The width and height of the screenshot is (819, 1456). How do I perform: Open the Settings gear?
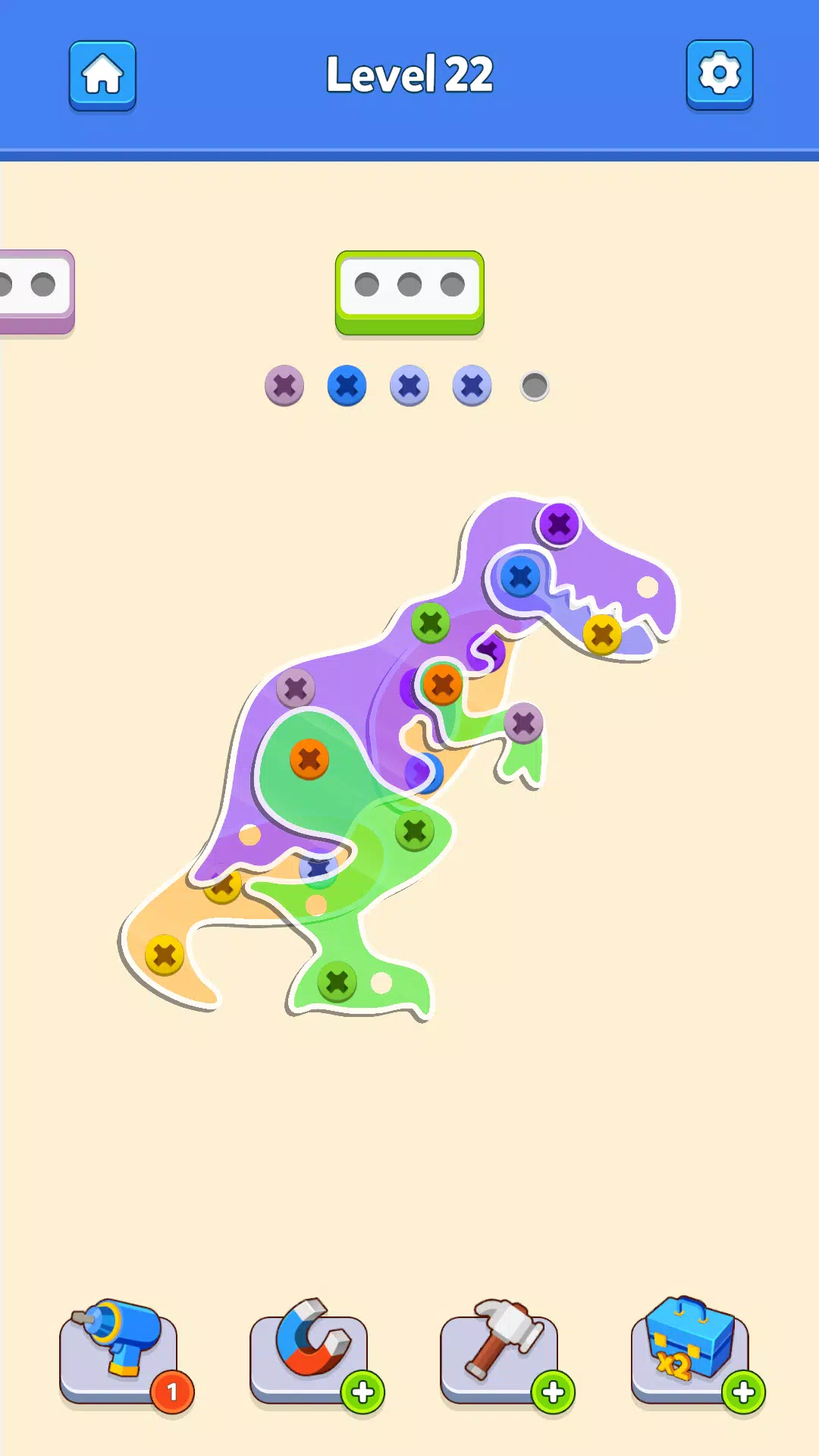click(x=719, y=73)
